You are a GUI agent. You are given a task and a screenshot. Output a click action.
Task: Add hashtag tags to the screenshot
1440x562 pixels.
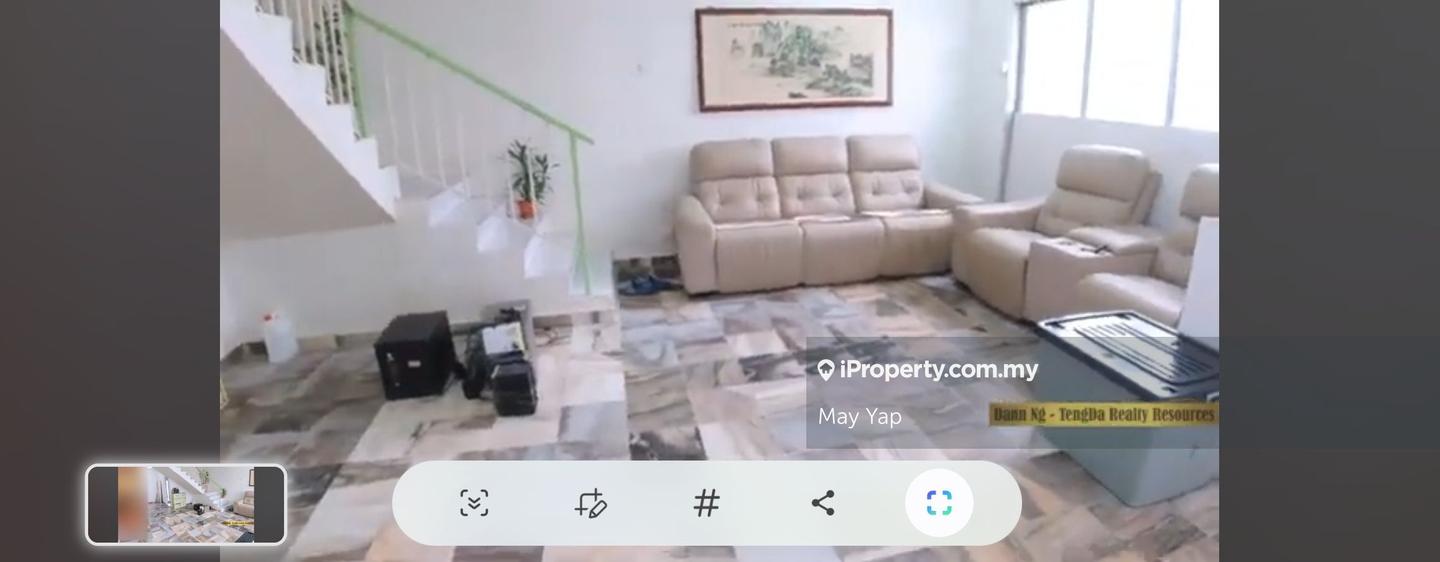707,503
